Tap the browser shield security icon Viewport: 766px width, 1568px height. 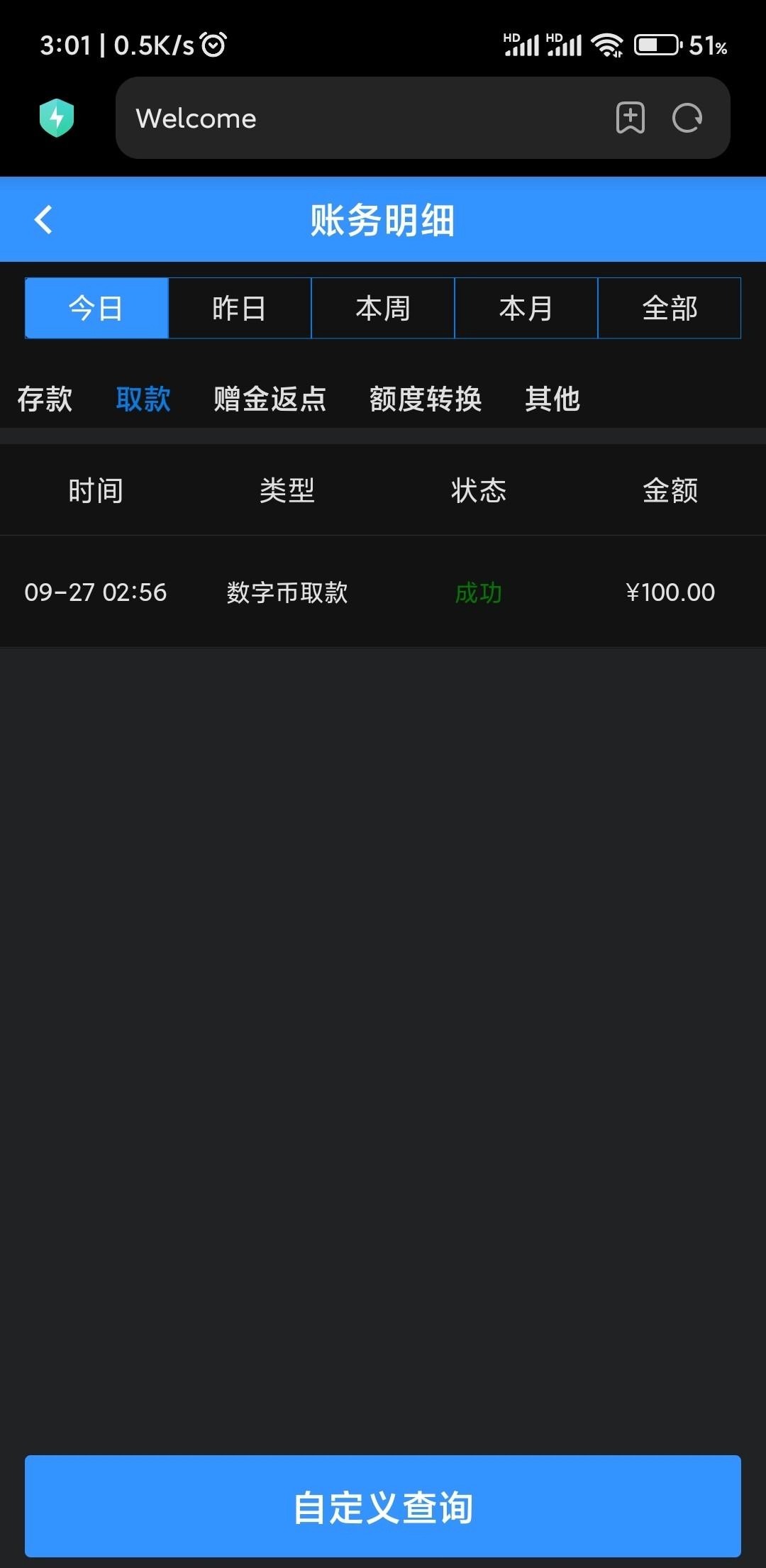click(x=57, y=118)
